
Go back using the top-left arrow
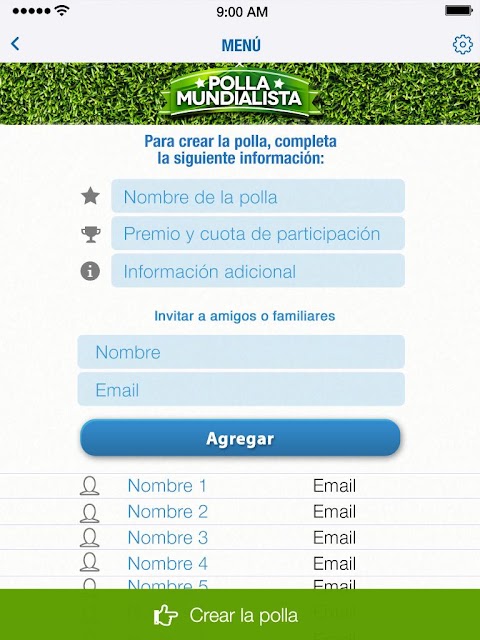point(15,44)
